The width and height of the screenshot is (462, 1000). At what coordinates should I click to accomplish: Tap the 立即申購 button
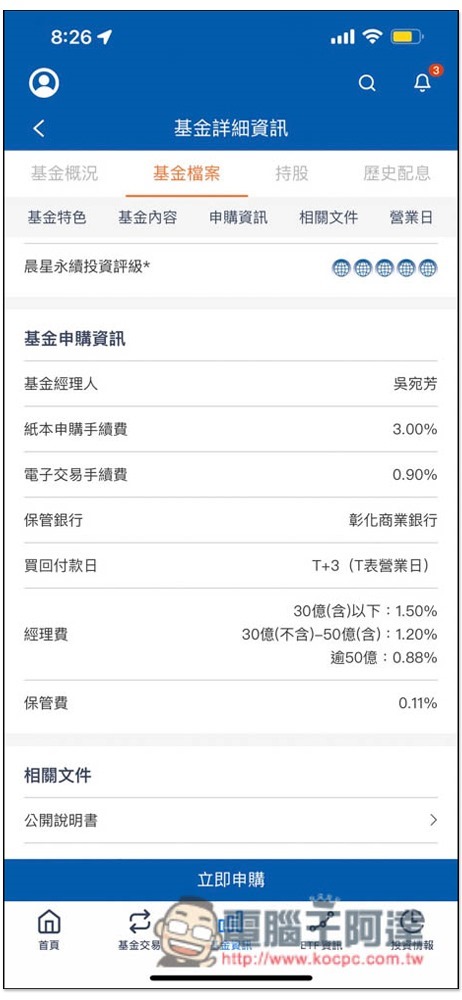(x=231, y=880)
